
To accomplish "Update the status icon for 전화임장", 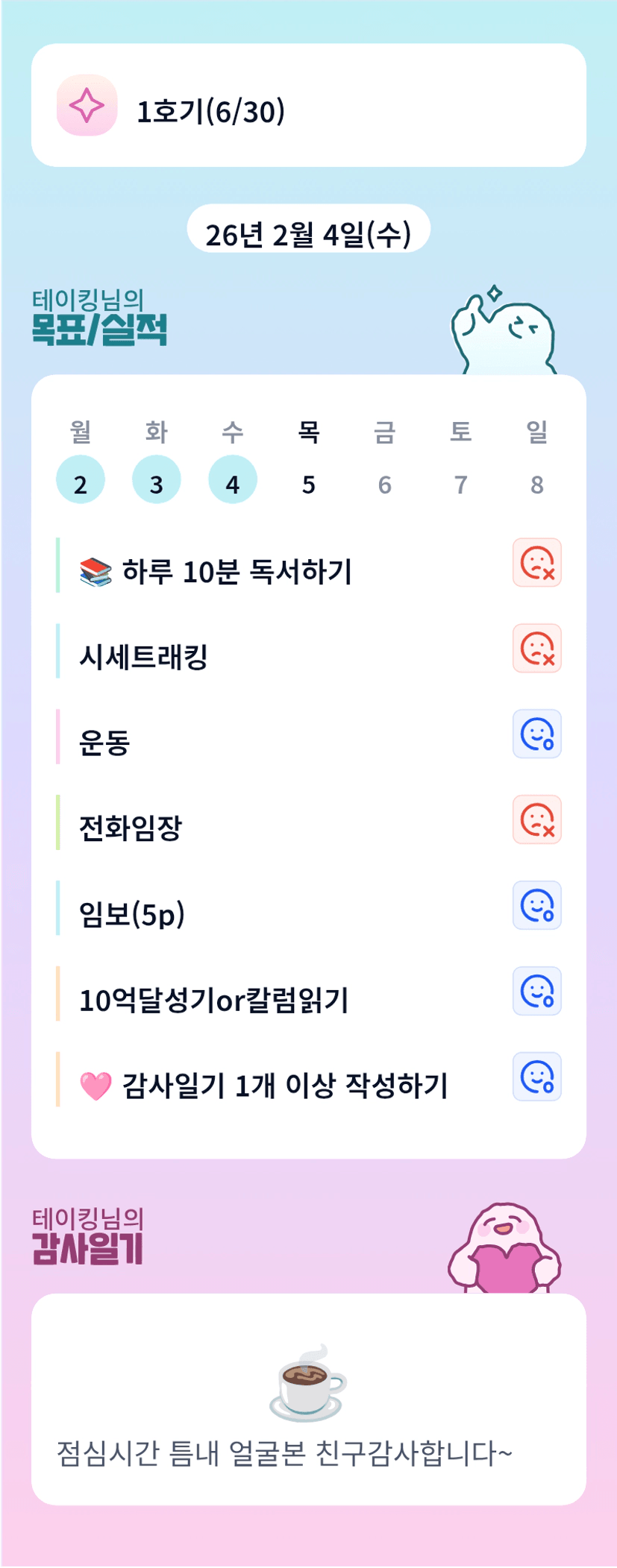I will [x=537, y=820].
